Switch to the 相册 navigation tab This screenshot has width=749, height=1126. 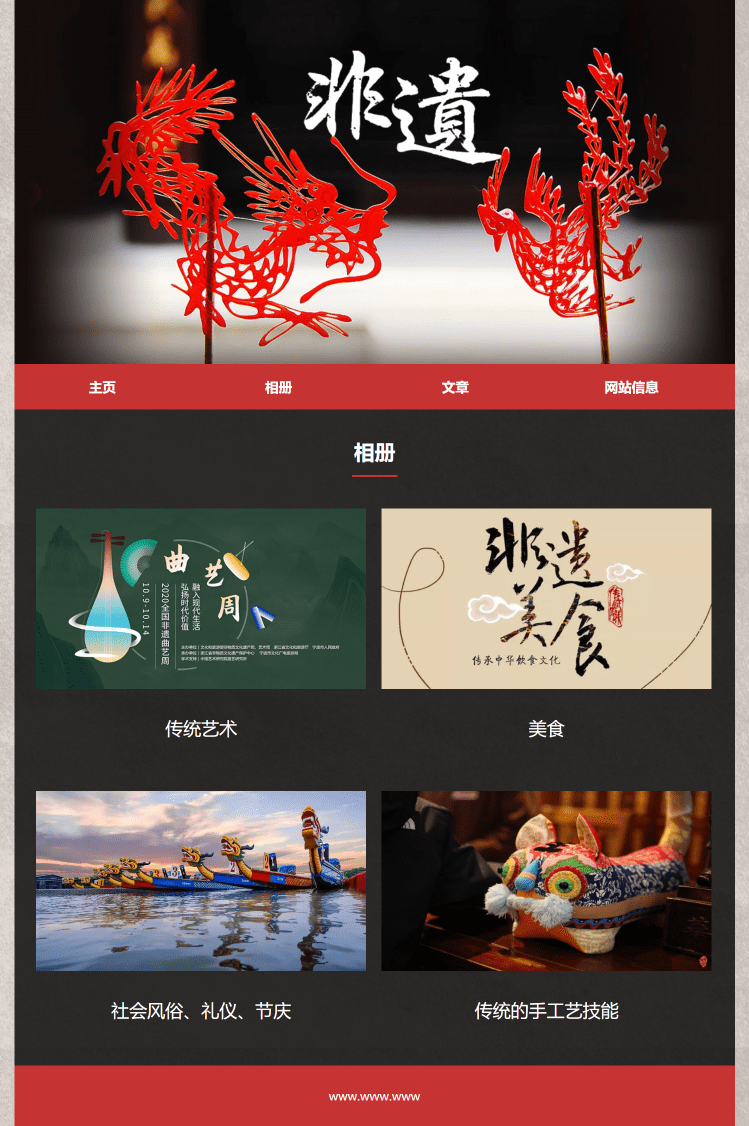click(278, 388)
